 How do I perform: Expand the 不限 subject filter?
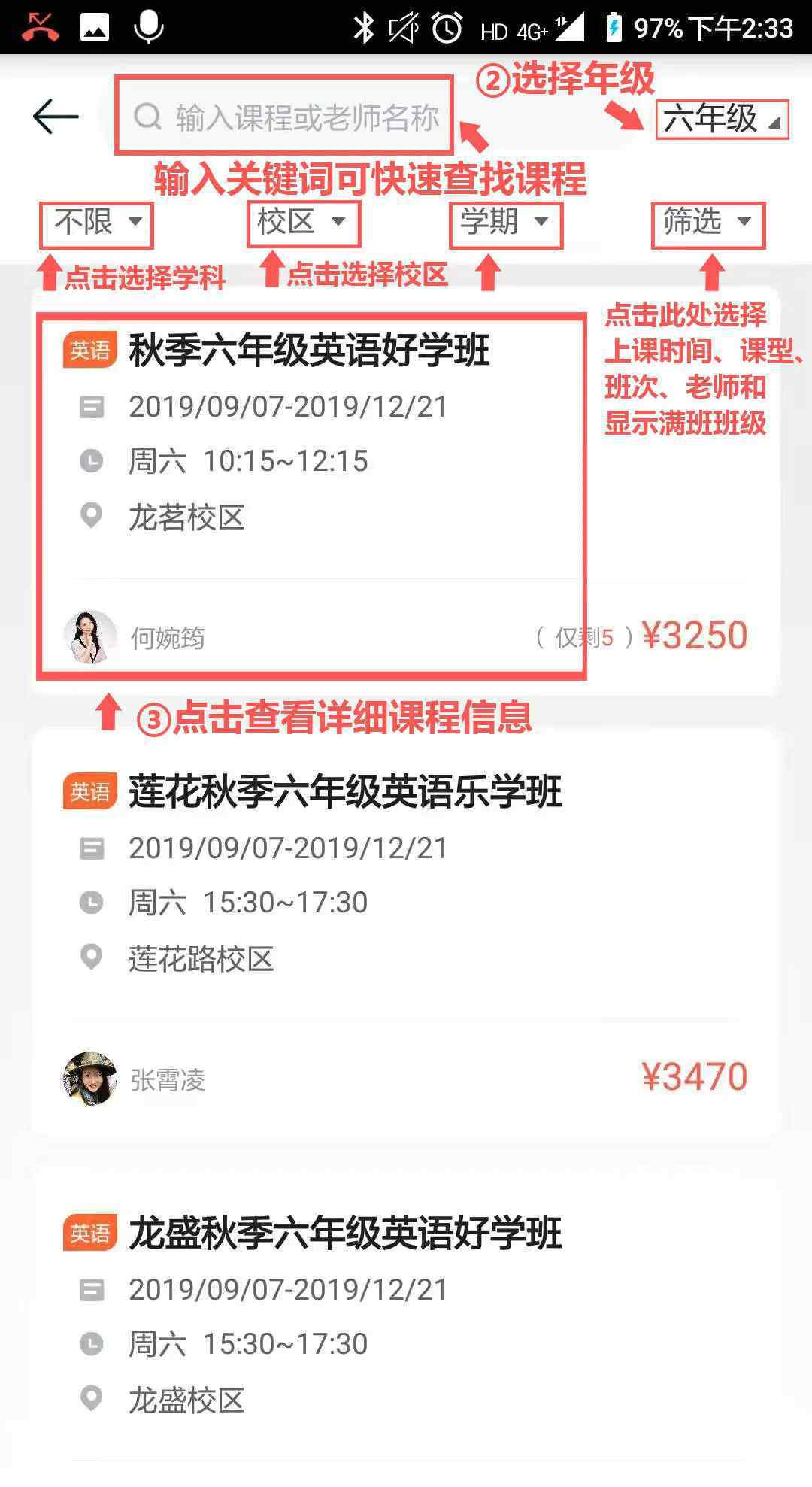pyautogui.click(x=96, y=223)
